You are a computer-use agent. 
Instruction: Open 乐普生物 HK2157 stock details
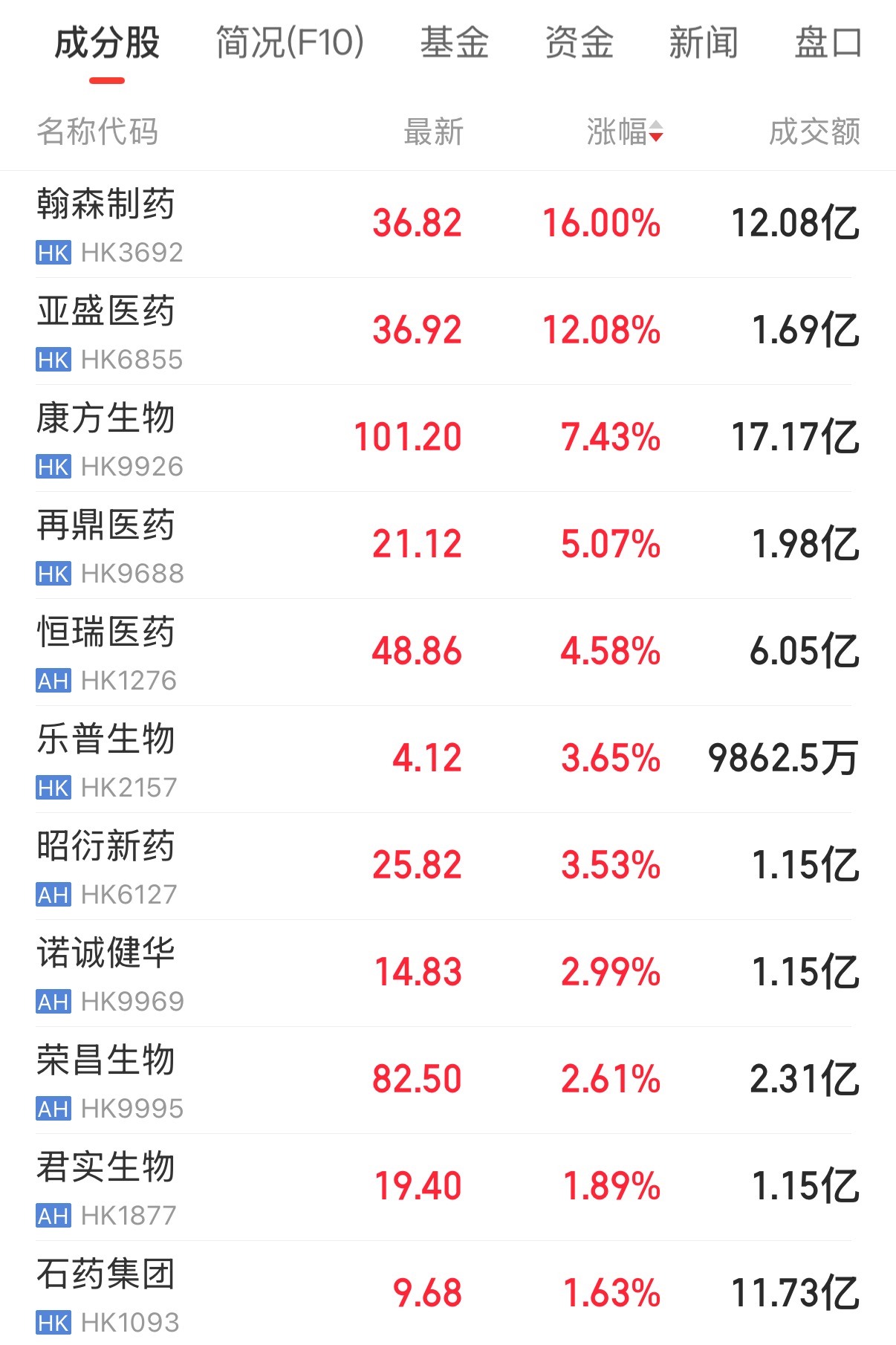448,759
